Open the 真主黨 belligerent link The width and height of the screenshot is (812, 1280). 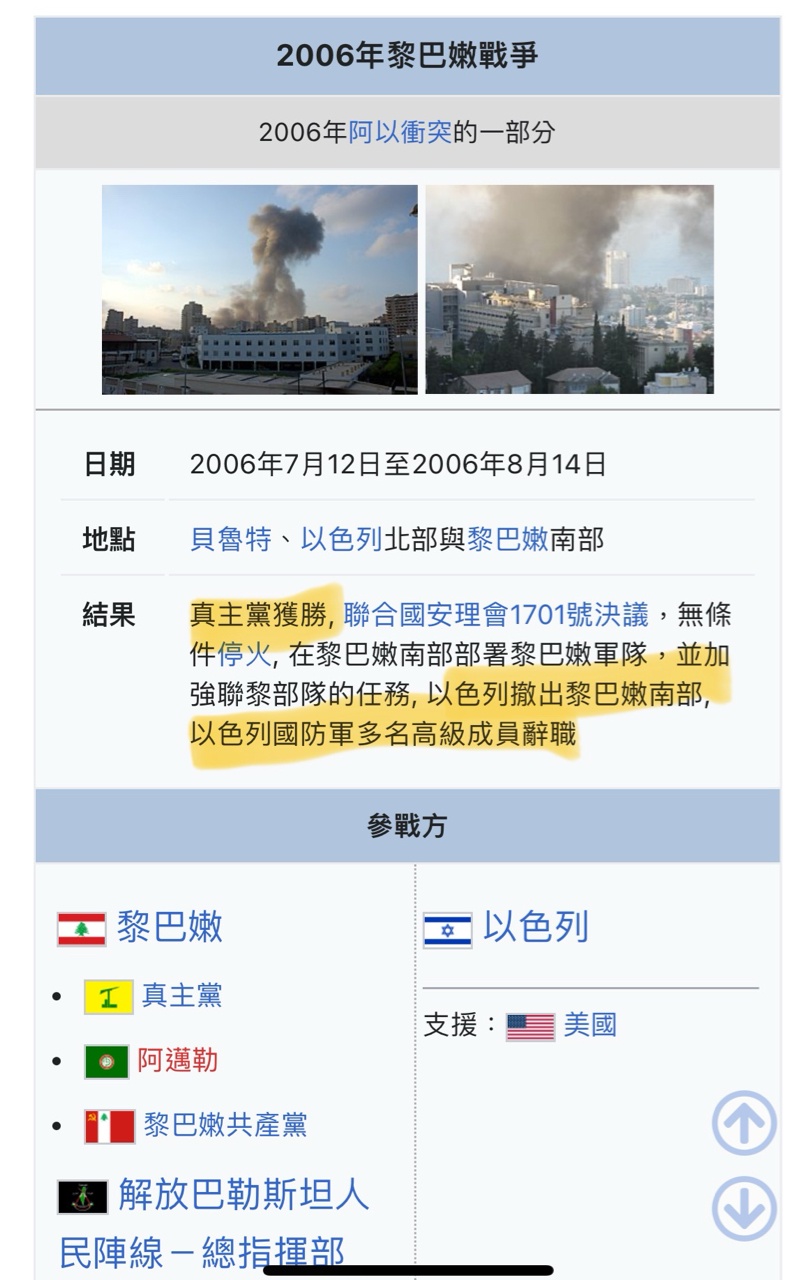coord(182,996)
